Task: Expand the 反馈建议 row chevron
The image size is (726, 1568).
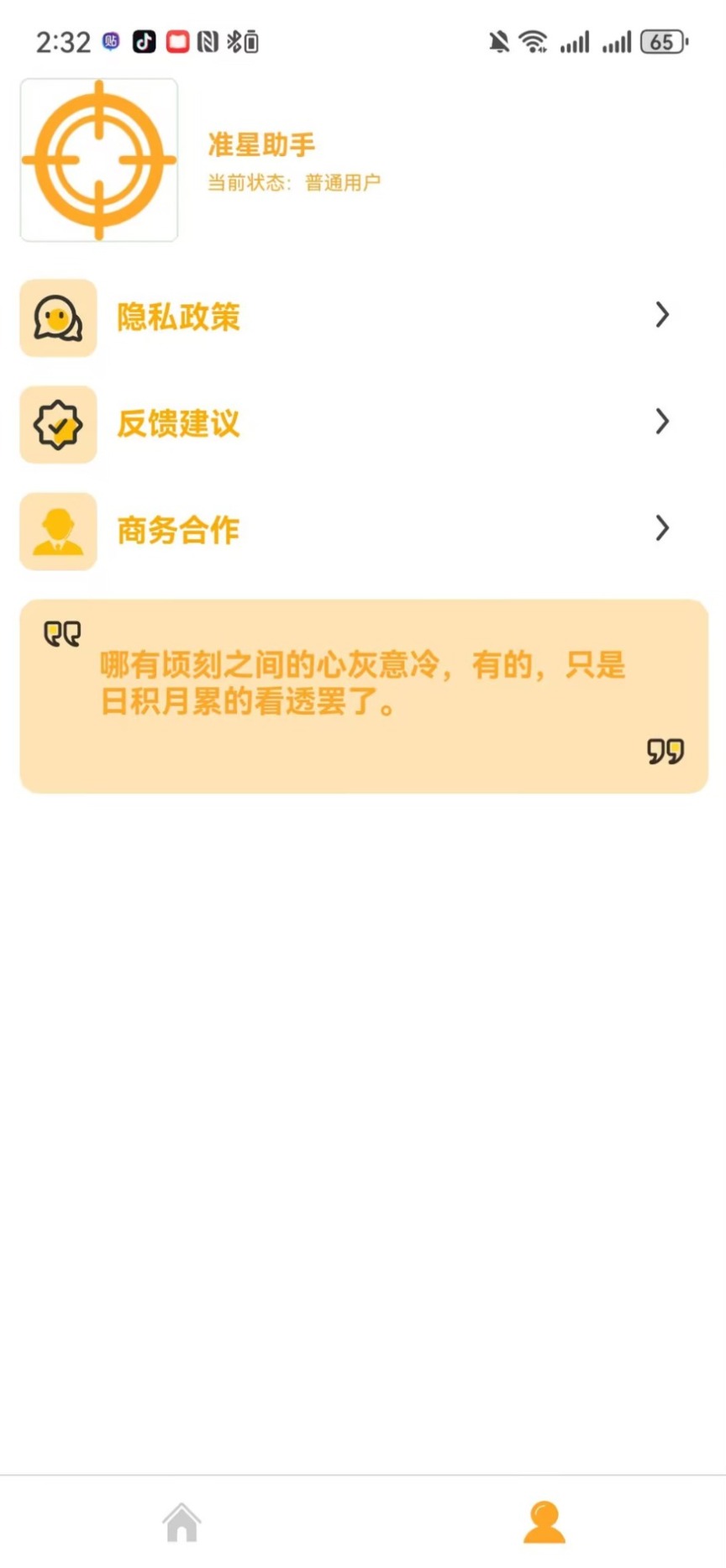Action: [663, 422]
